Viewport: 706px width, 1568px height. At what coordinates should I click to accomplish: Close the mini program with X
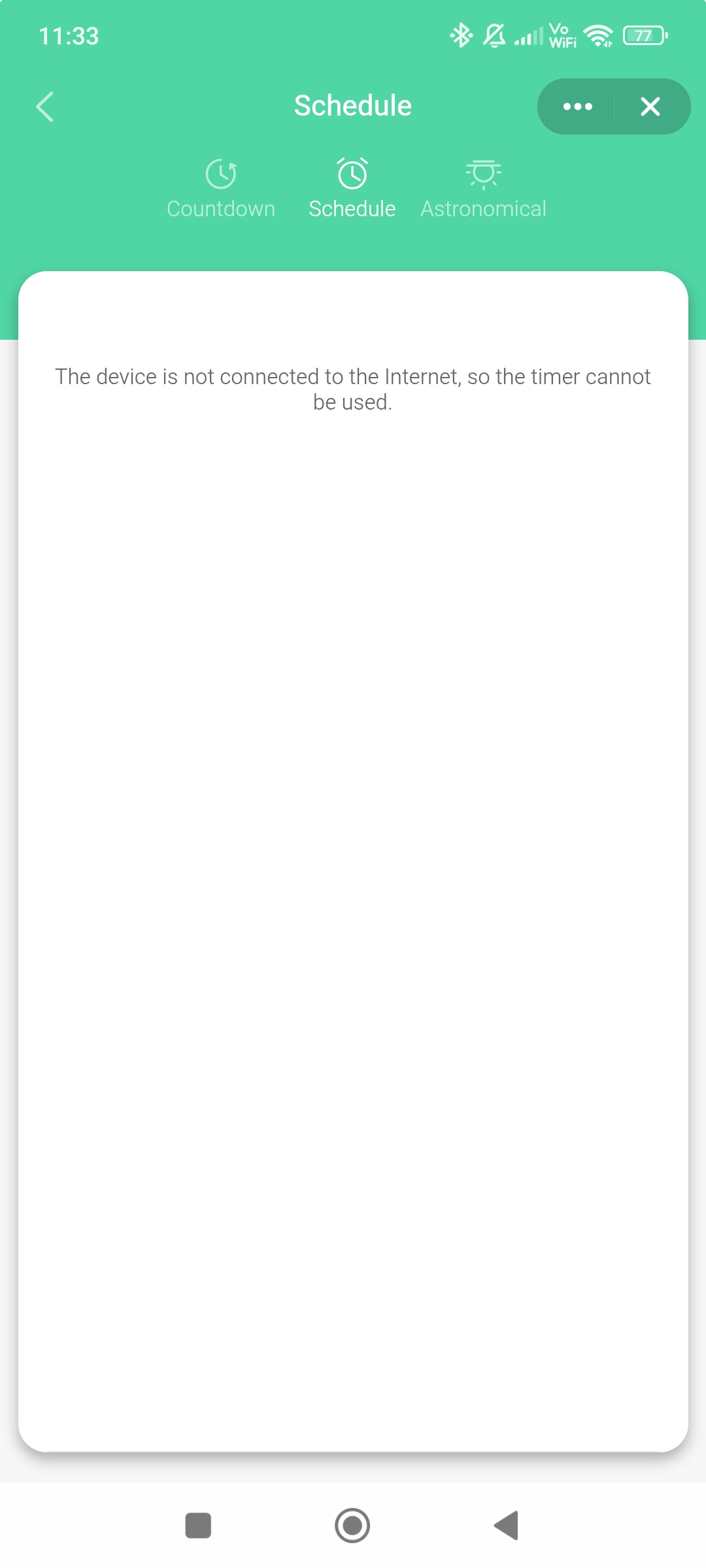650,106
